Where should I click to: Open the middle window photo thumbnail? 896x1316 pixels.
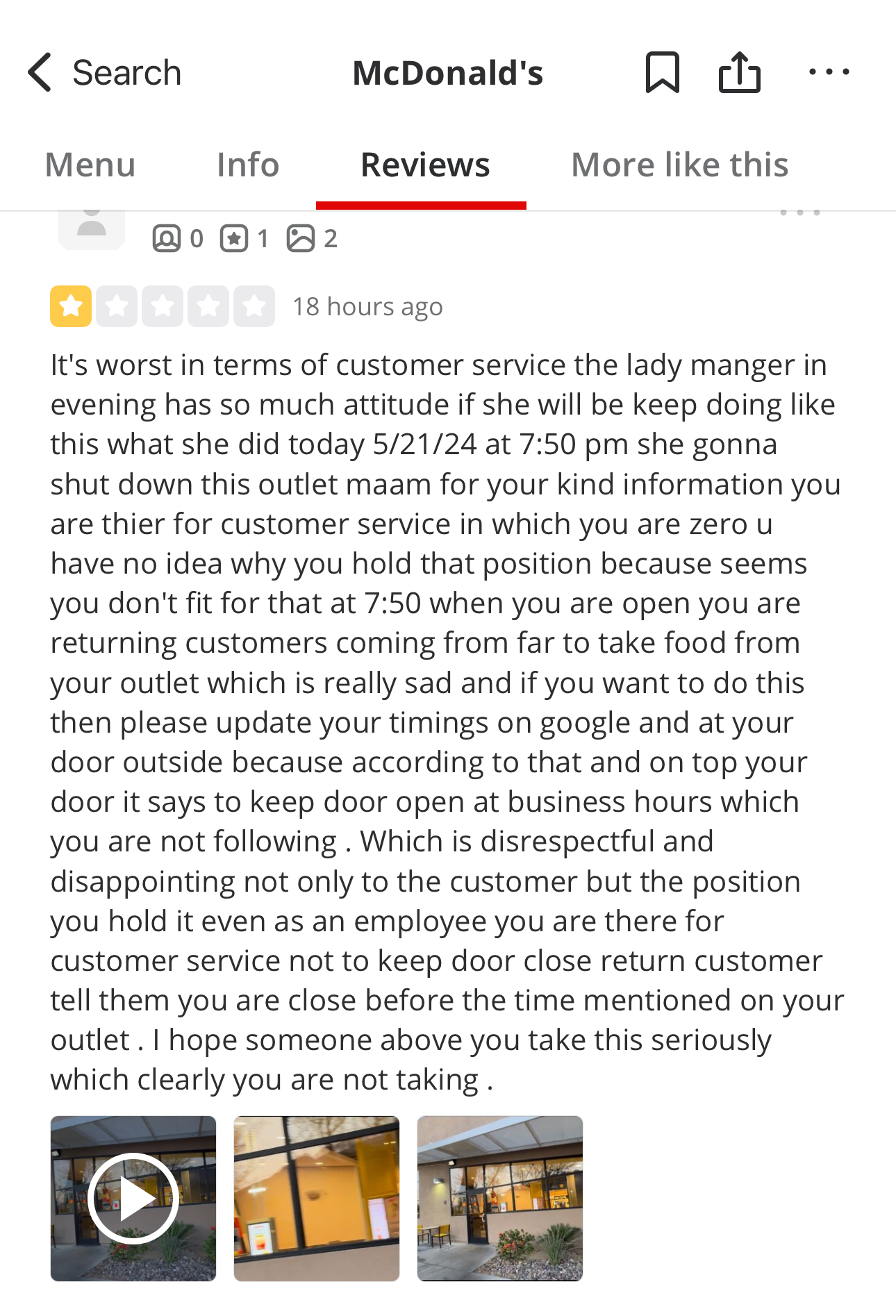[317, 1198]
